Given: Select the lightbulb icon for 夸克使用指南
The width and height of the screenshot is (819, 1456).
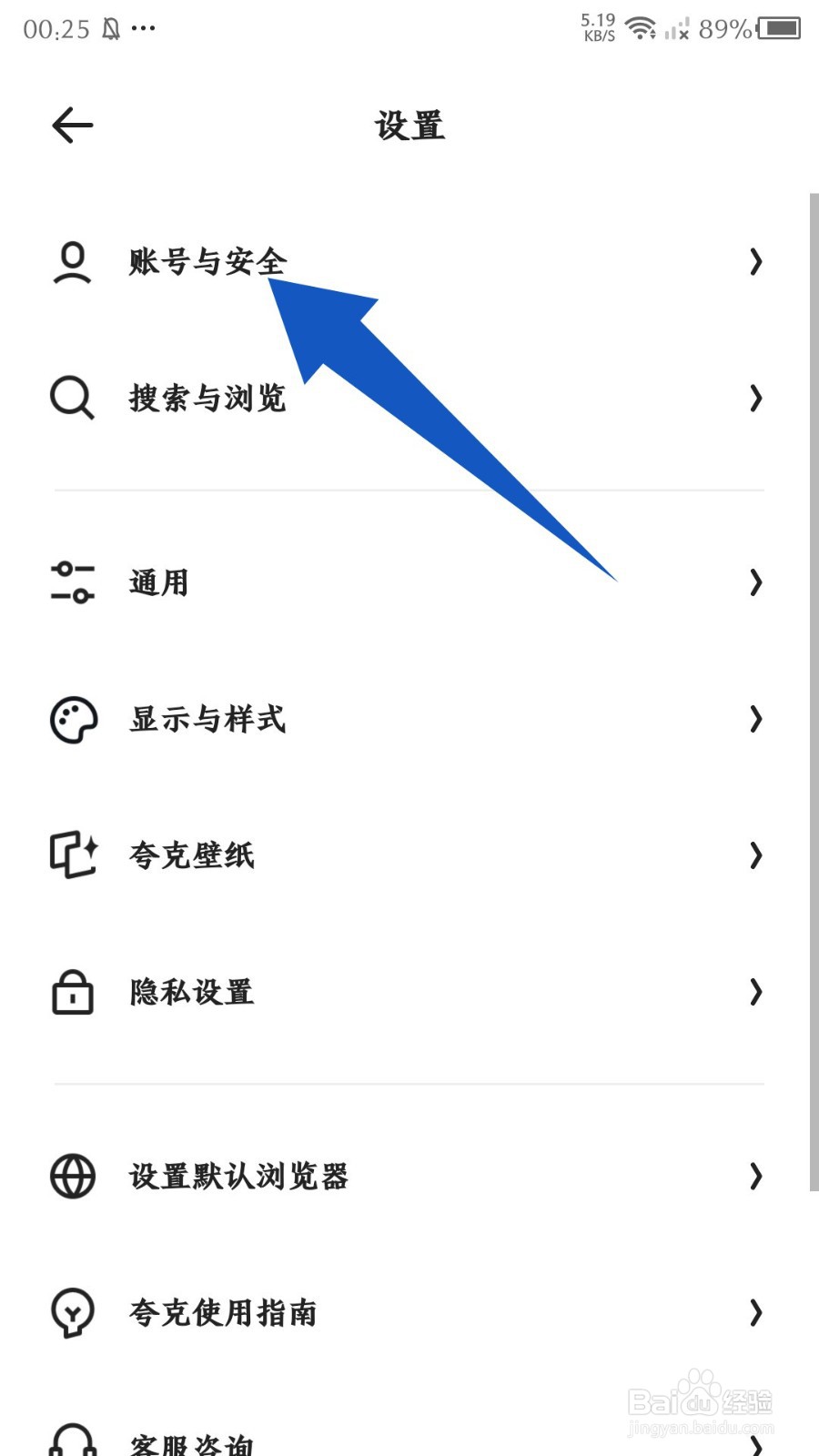Looking at the screenshot, I should coord(71,1313).
